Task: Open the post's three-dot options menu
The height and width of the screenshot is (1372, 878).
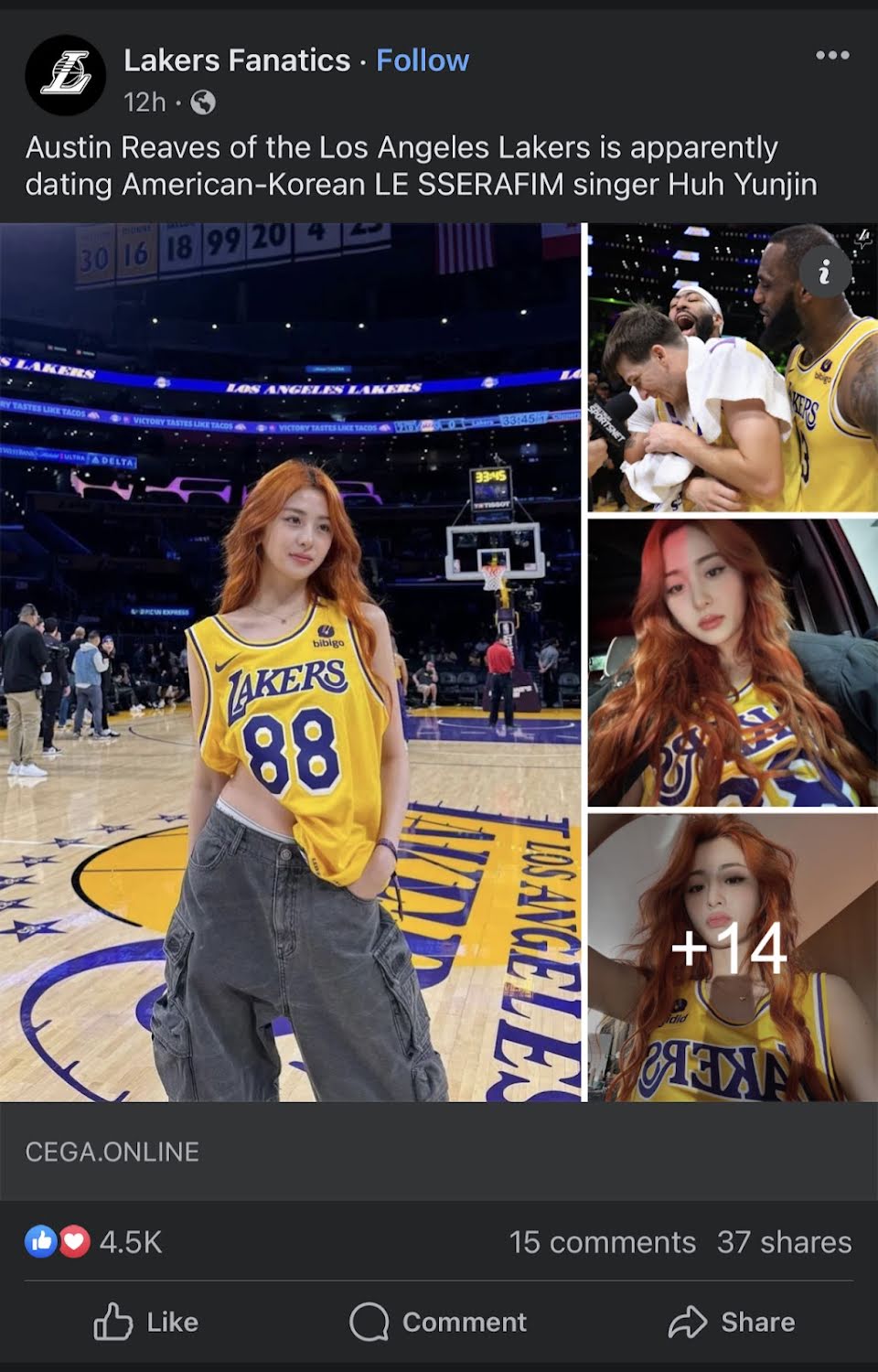Action: tap(831, 56)
